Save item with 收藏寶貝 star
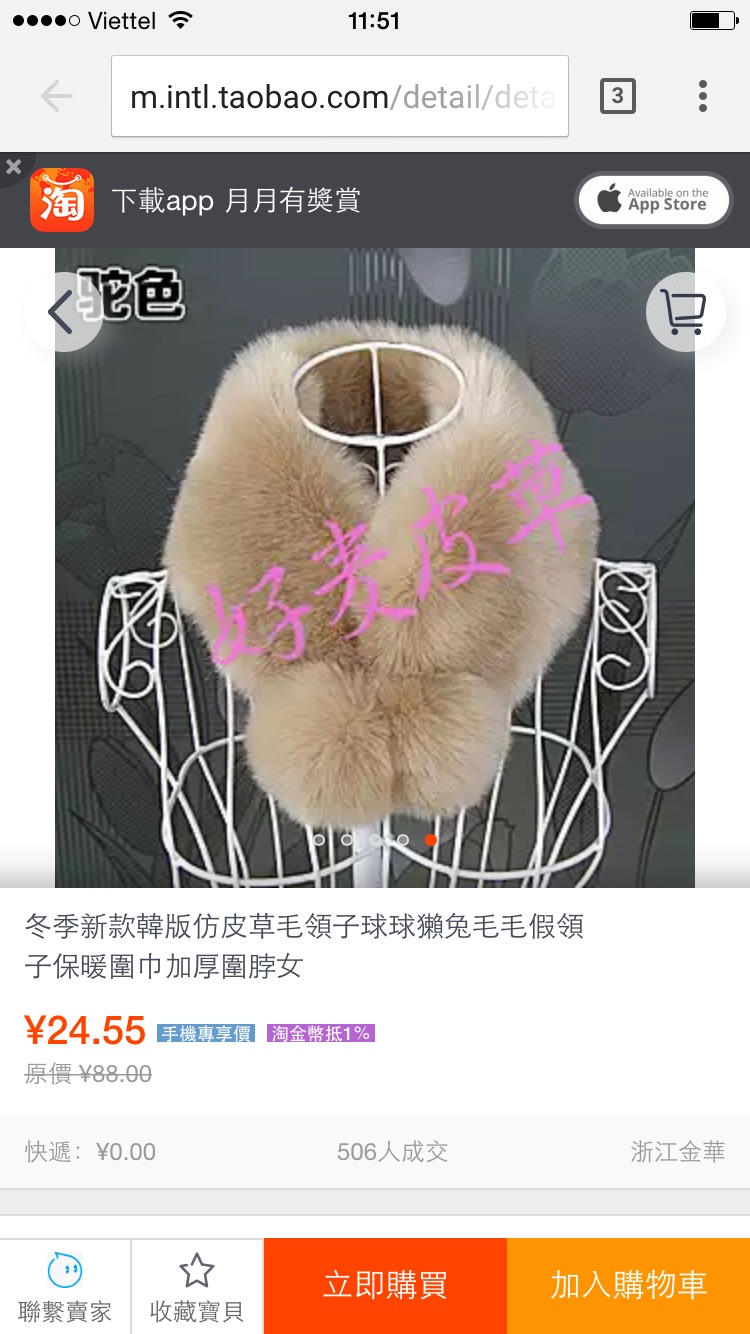The width and height of the screenshot is (750, 1334). coord(197,1287)
